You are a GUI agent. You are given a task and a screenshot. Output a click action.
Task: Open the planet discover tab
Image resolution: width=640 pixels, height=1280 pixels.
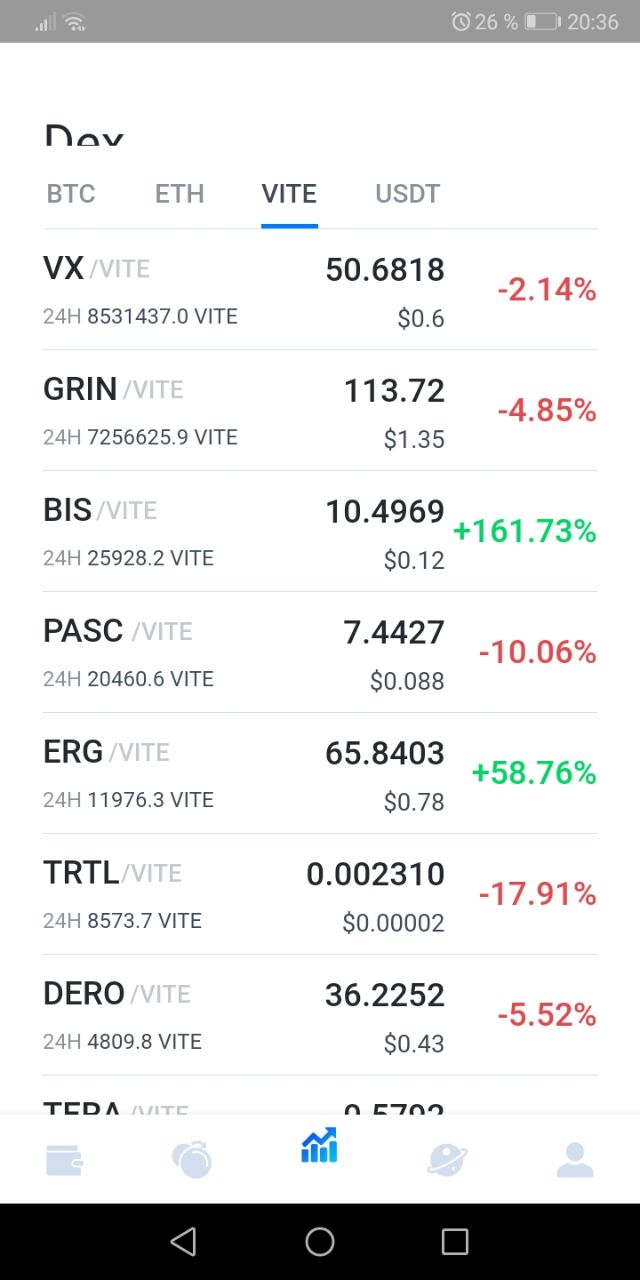coord(447,1159)
